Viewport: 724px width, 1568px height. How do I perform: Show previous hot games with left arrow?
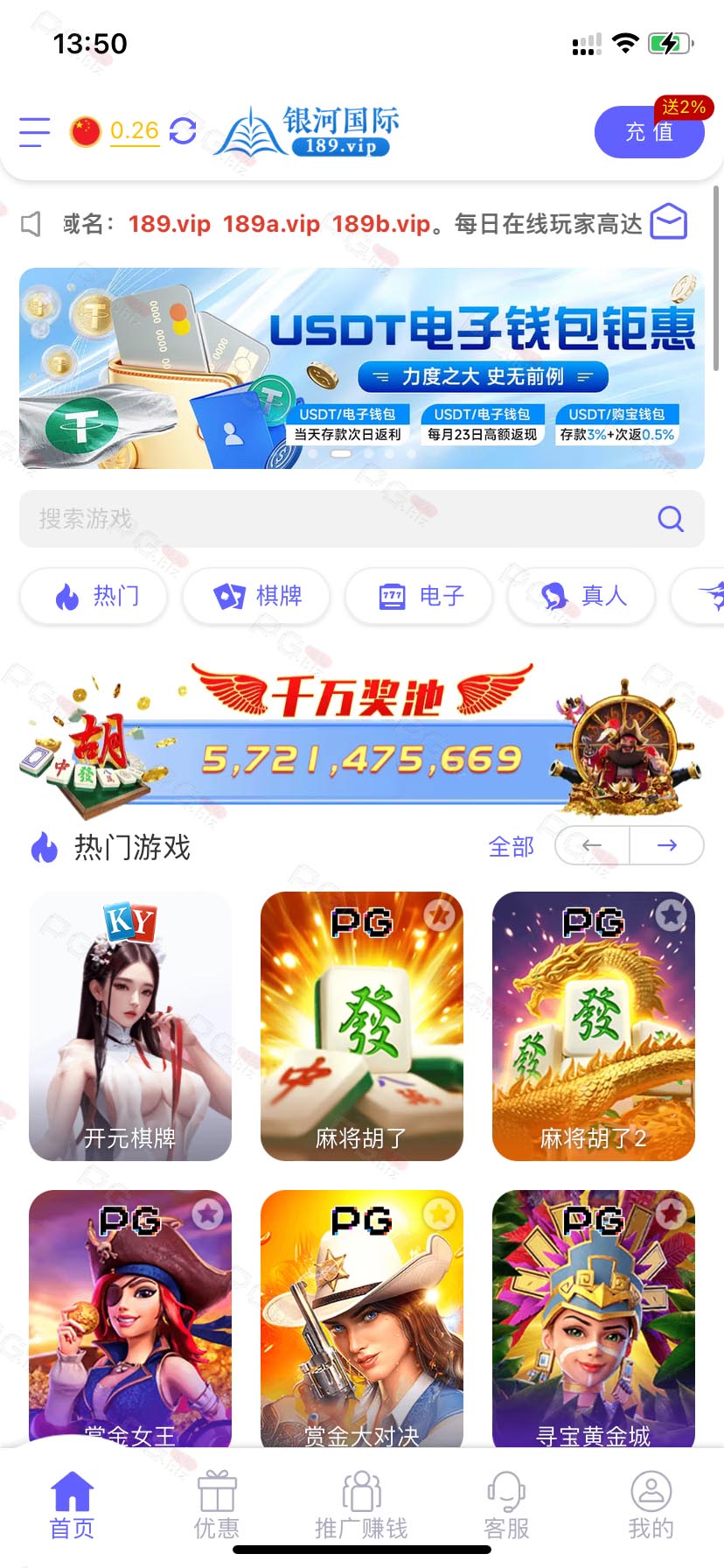[592, 845]
